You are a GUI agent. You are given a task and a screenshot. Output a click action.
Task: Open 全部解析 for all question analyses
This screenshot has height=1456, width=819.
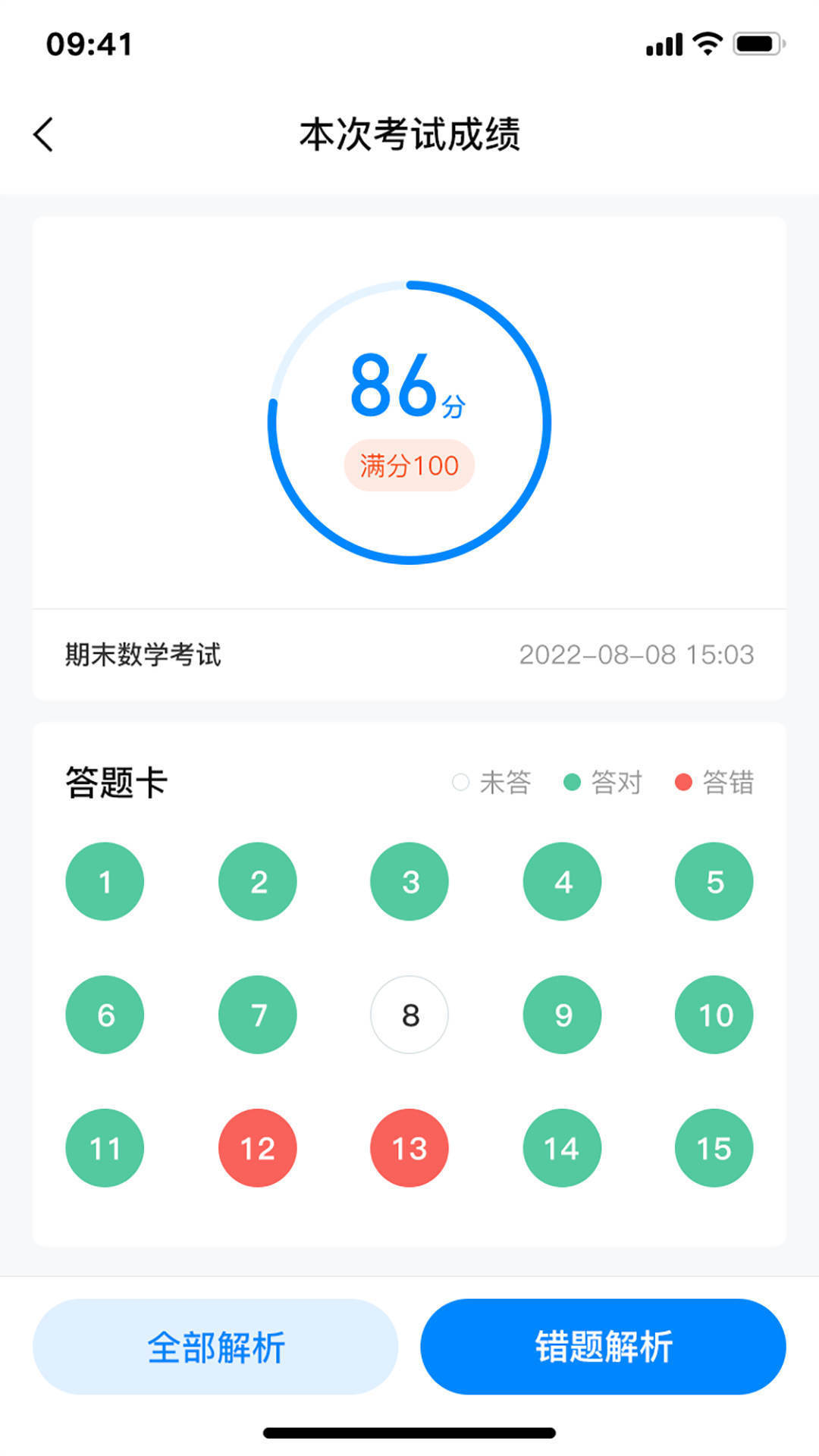[217, 1346]
